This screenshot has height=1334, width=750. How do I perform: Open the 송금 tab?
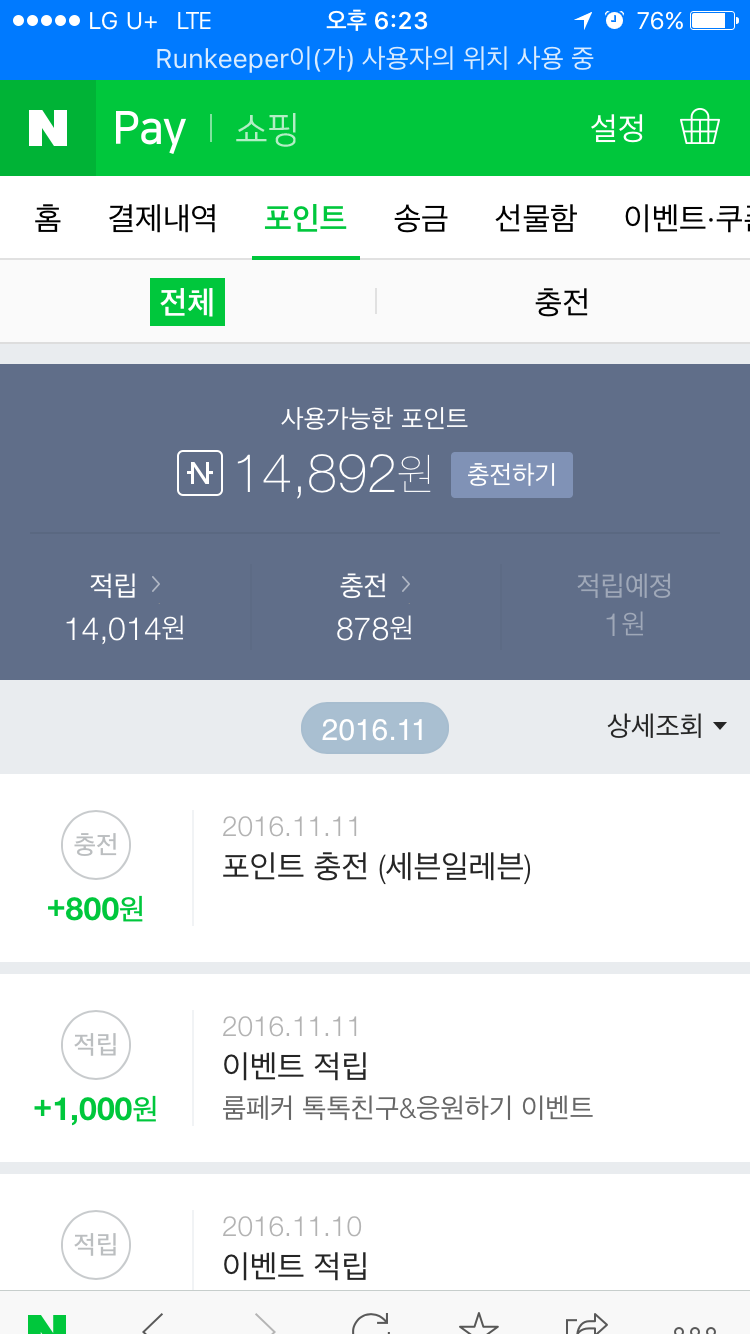421,218
